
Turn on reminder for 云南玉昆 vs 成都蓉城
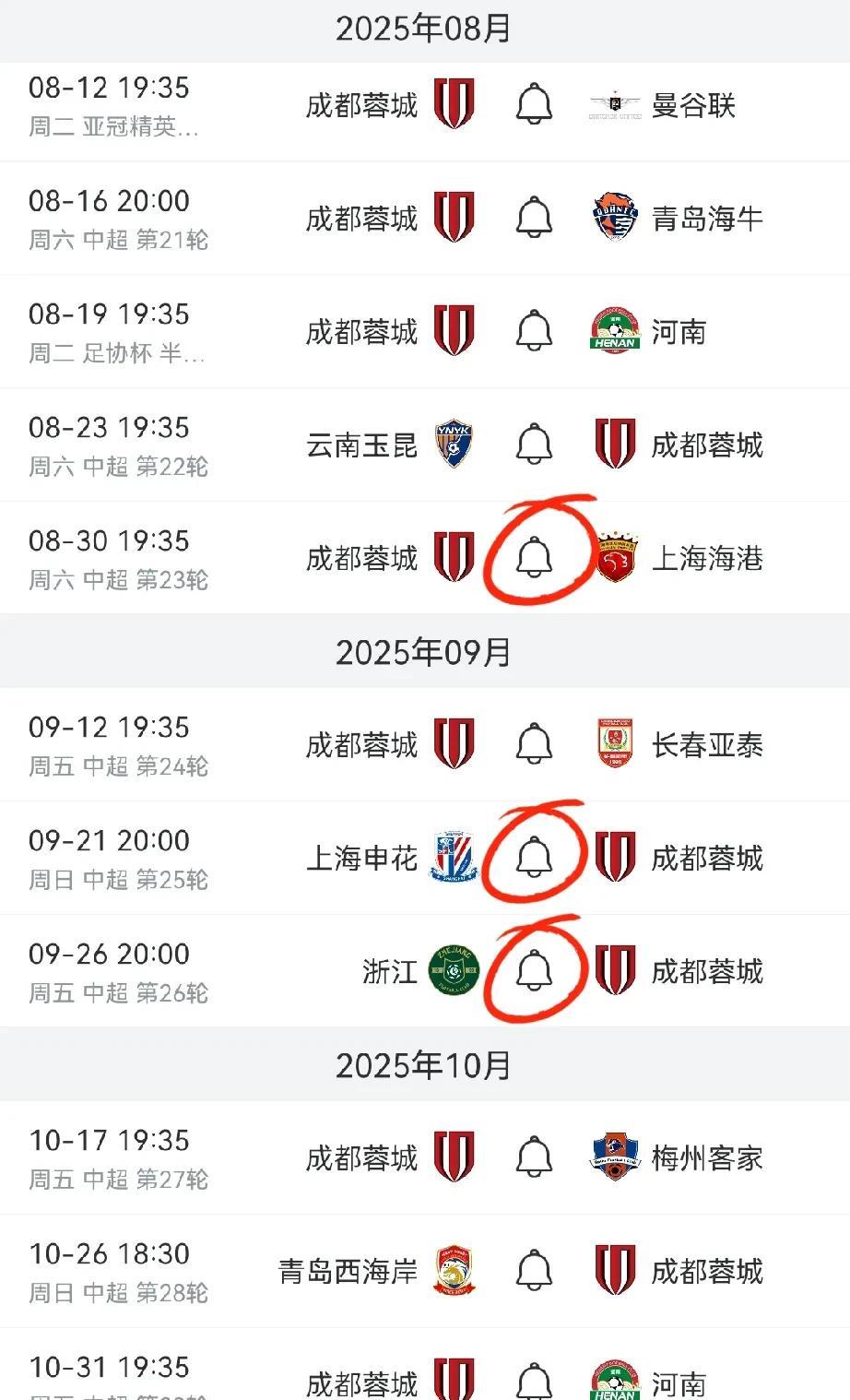534,444
